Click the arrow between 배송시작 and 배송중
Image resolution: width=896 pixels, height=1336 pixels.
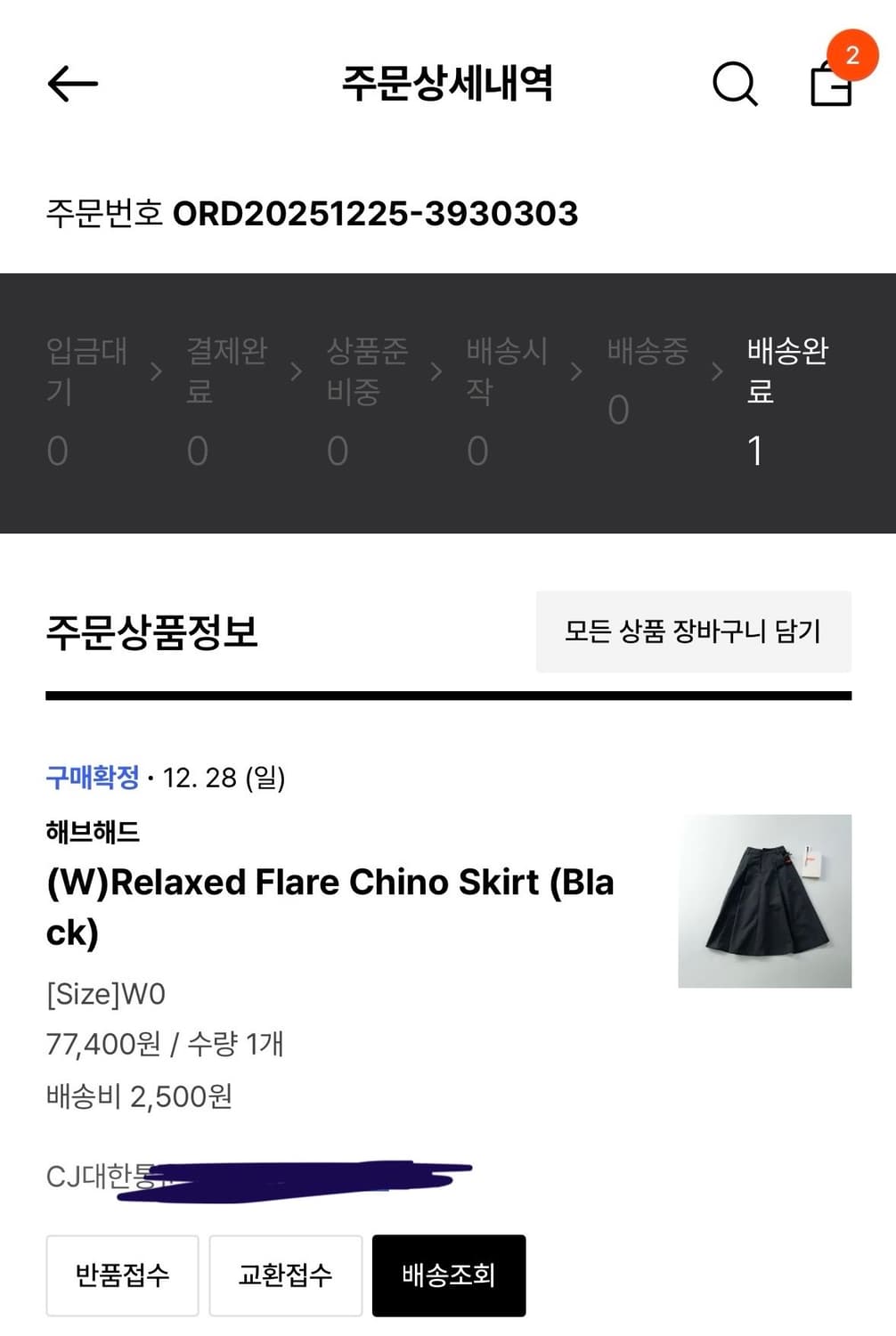click(x=576, y=372)
